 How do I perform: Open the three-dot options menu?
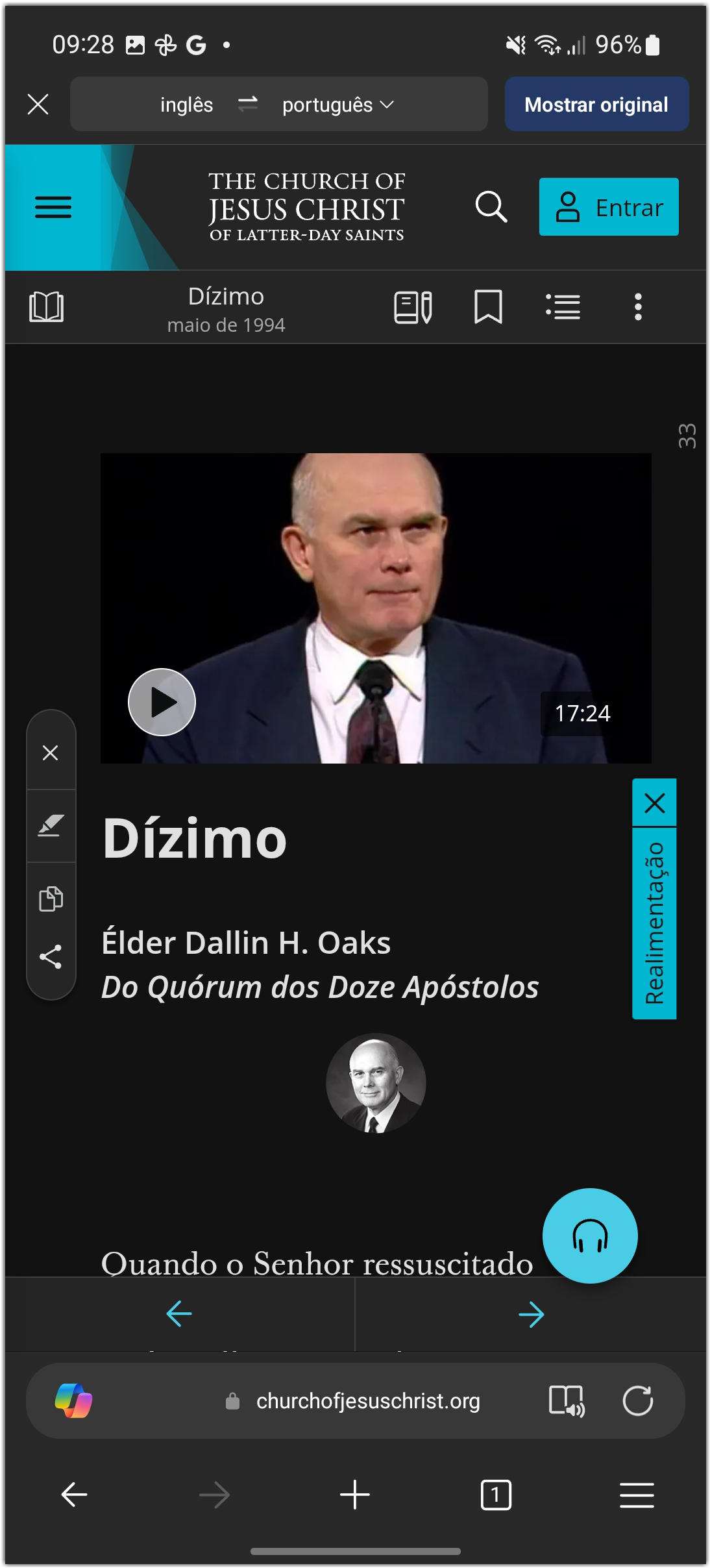[x=638, y=307]
